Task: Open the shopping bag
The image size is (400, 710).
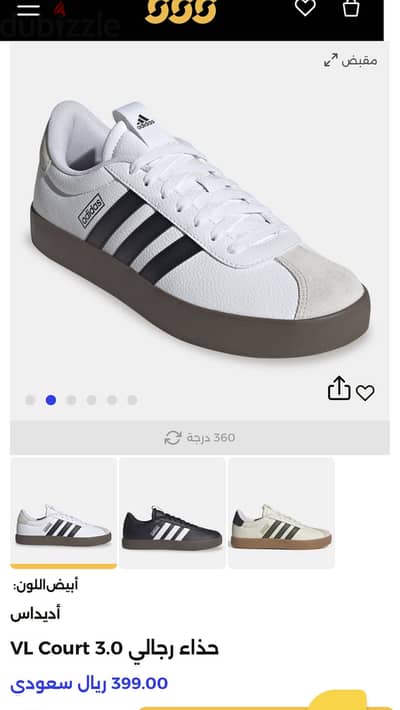Action: coord(351,8)
